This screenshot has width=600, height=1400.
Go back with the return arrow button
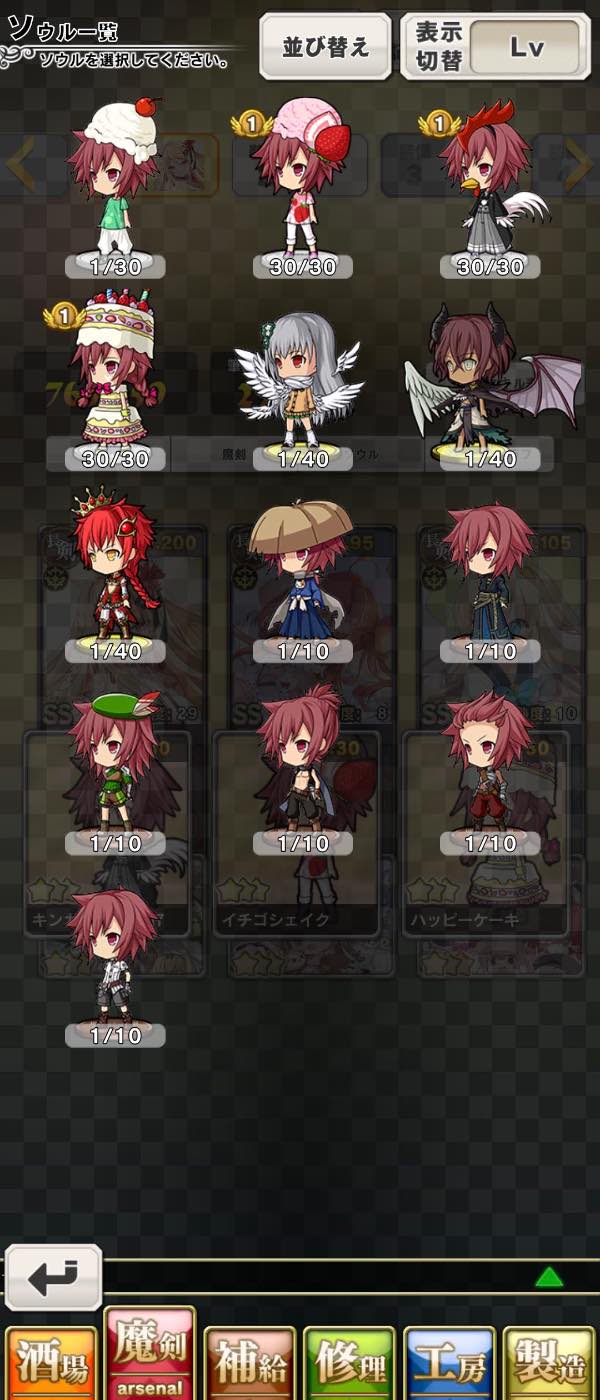point(54,1277)
